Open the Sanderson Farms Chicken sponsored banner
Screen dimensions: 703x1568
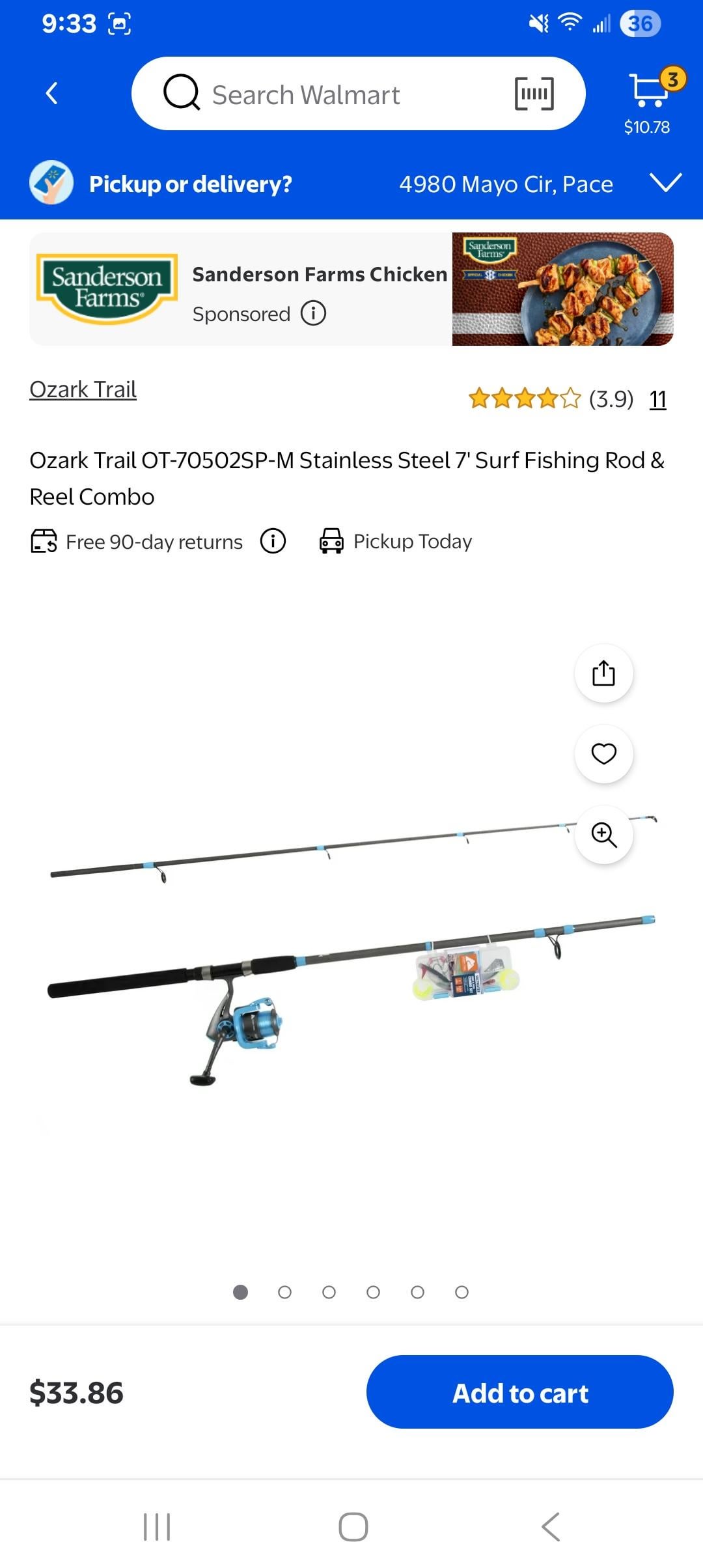tap(351, 289)
